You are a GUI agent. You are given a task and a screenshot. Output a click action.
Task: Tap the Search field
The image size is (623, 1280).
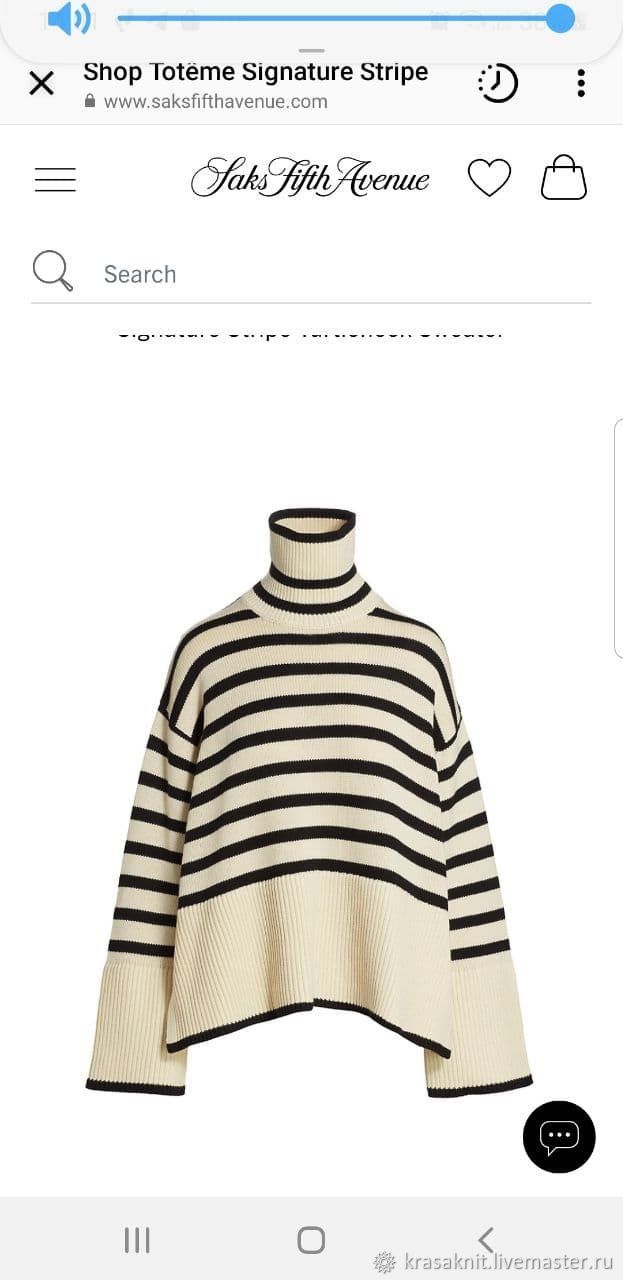tap(311, 274)
